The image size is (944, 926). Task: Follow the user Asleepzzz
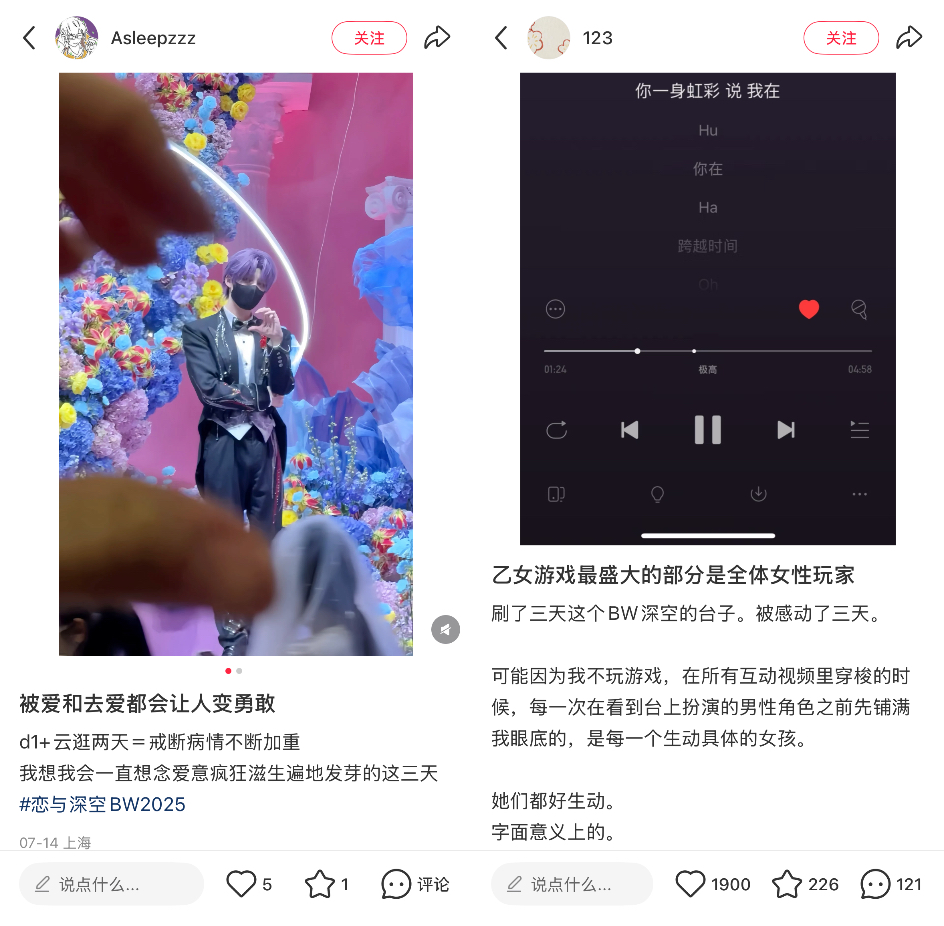point(369,38)
